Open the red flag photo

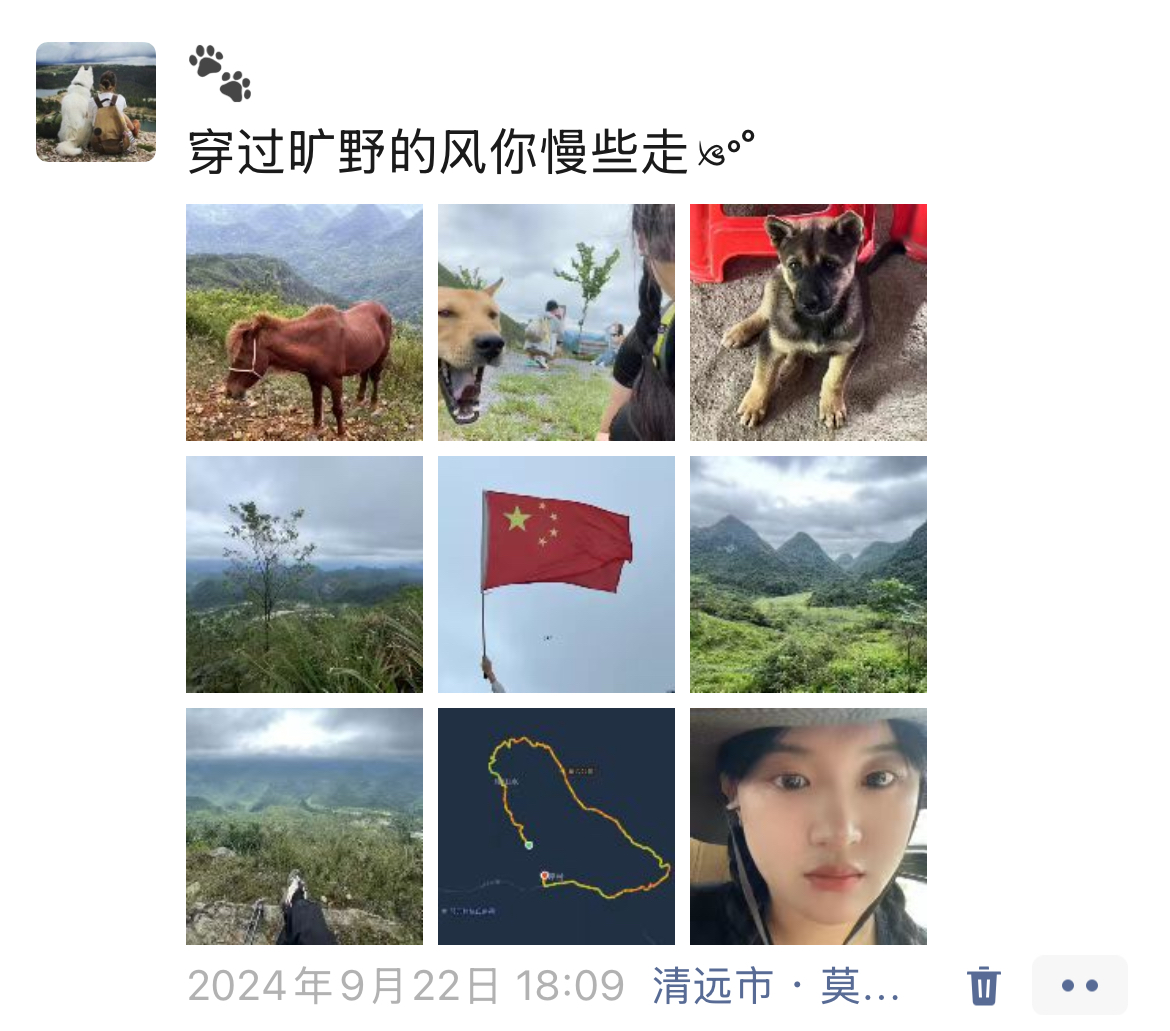(556, 574)
